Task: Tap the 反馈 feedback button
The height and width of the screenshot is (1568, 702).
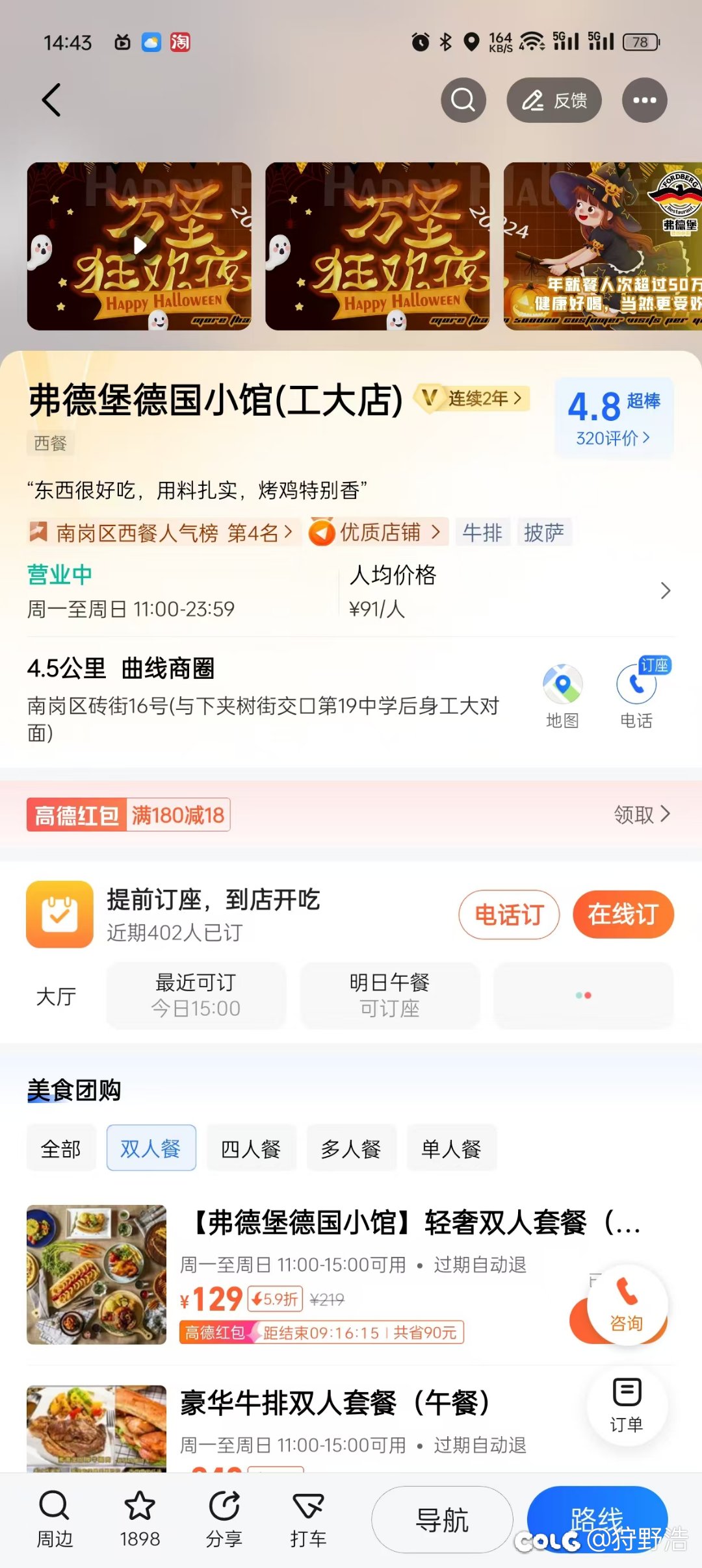Action: [554, 100]
